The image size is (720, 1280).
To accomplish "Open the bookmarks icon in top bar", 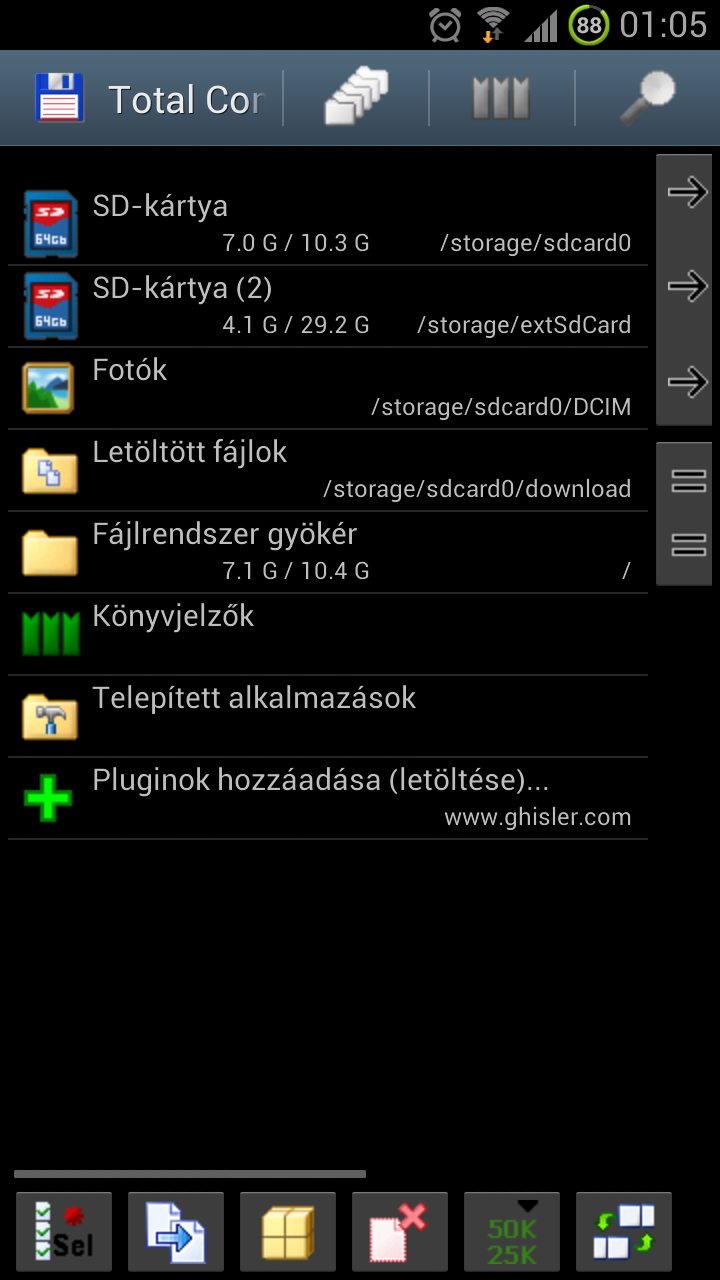I will point(501,98).
